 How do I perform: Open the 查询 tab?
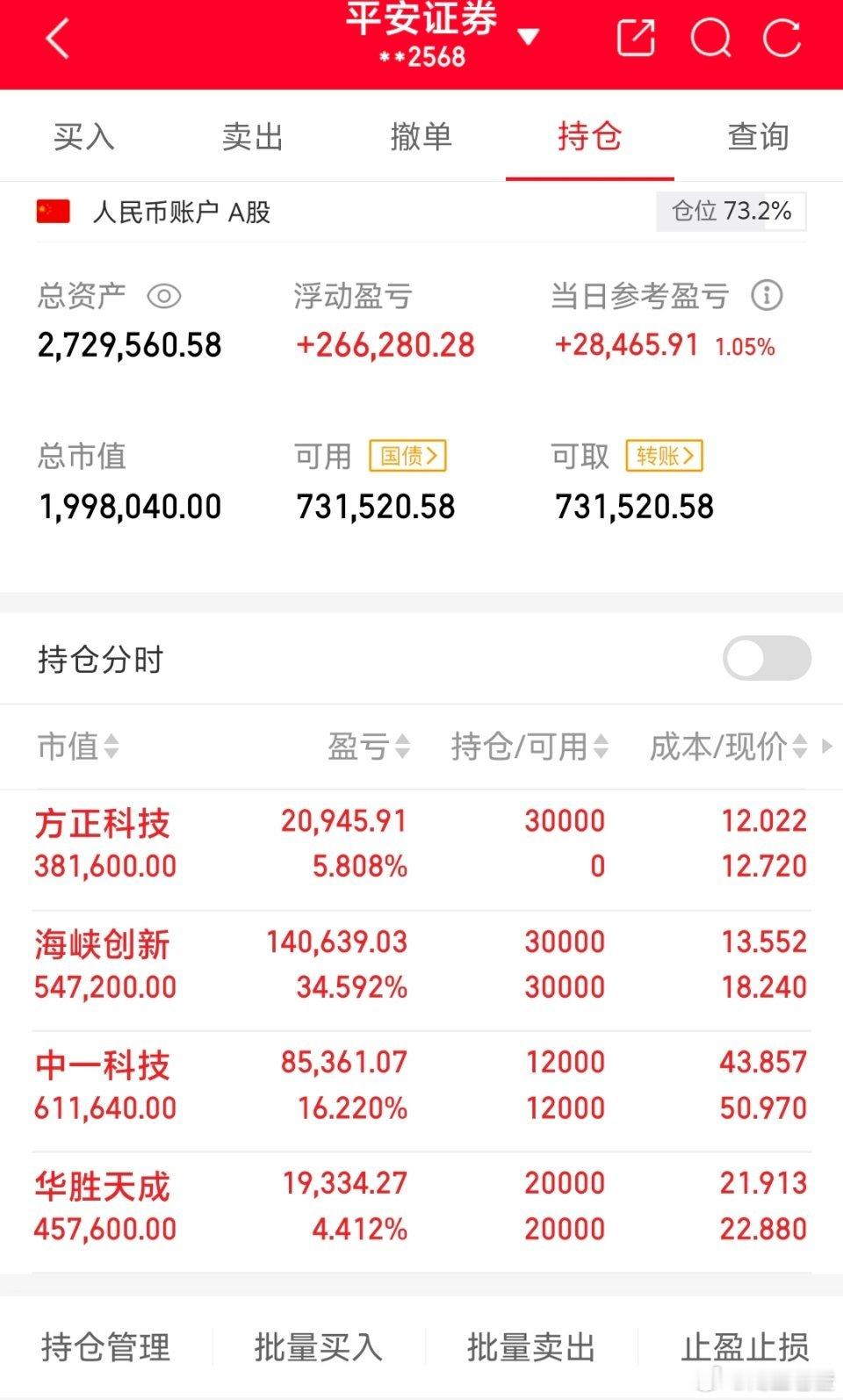pos(759,137)
